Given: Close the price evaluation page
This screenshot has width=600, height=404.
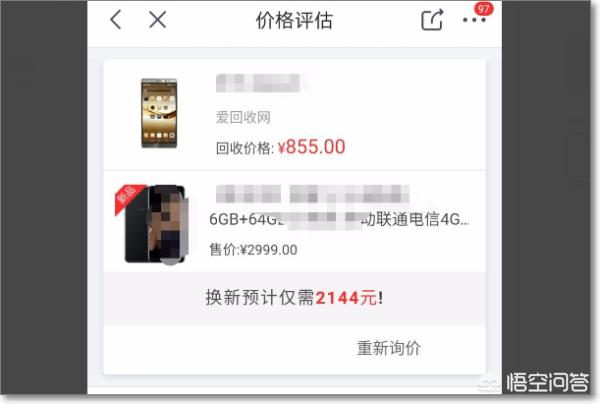Looking at the screenshot, I should tap(157, 20).
